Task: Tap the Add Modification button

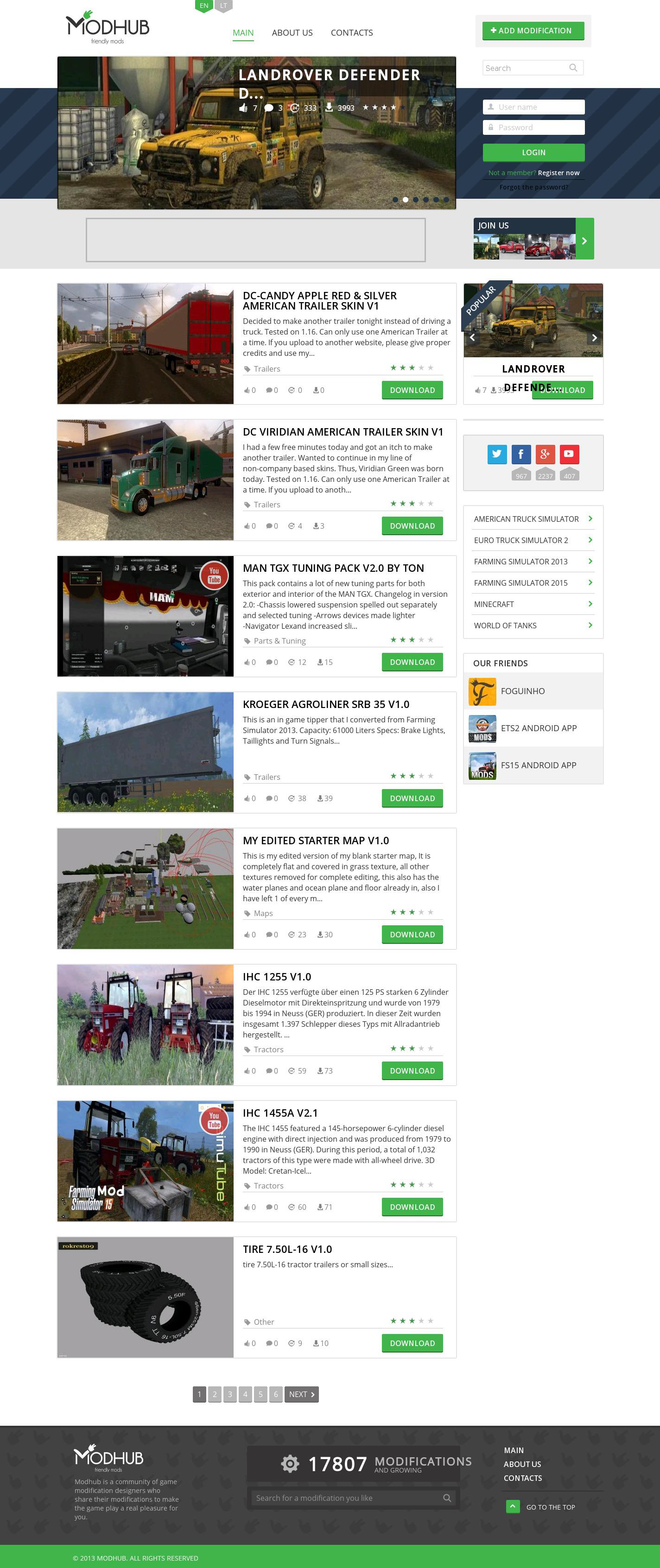Action: click(533, 31)
